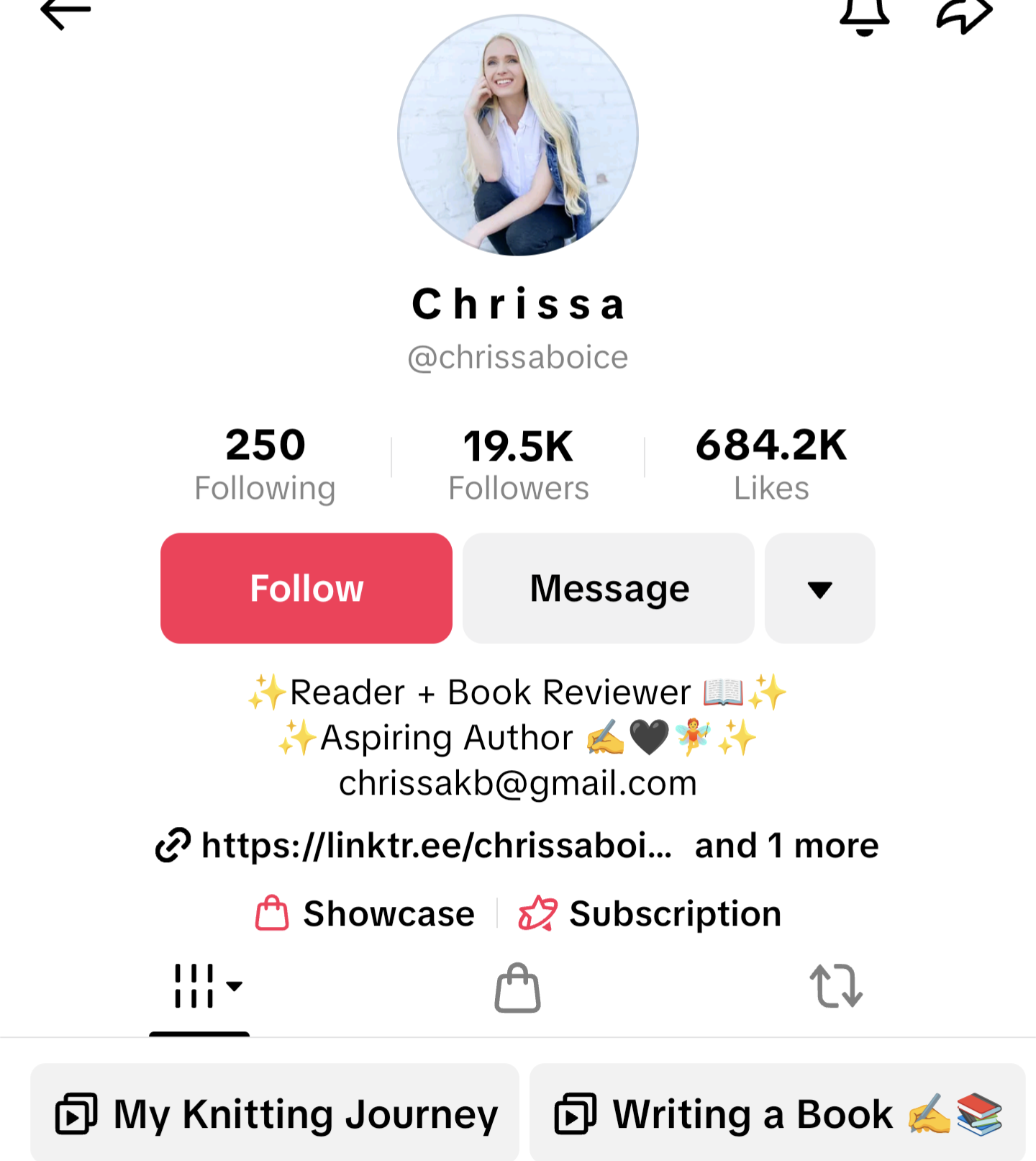Screen dimensions: 1036x1161
Task: Open the 250 Following list
Action: (x=265, y=464)
